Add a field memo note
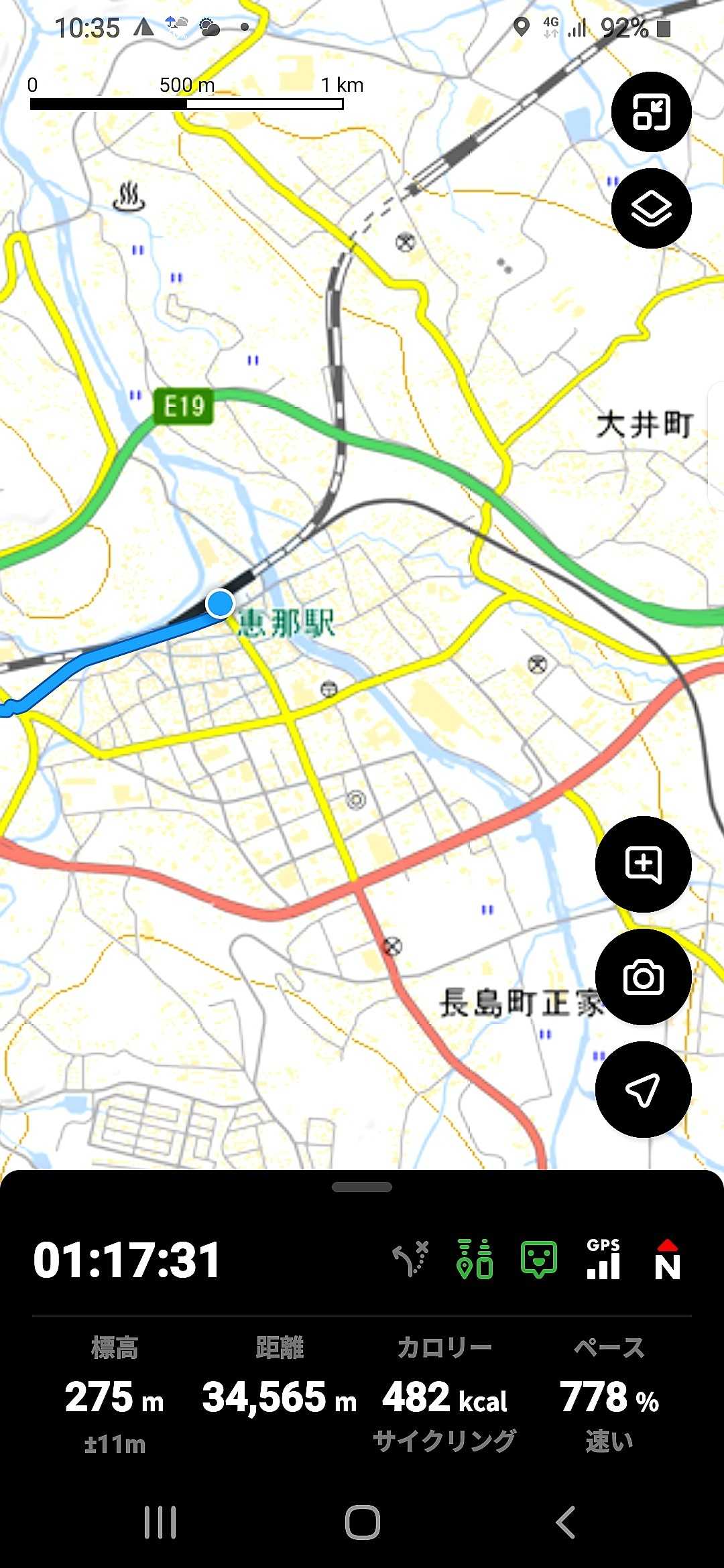This screenshot has height=1568, width=724. [x=643, y=864]
